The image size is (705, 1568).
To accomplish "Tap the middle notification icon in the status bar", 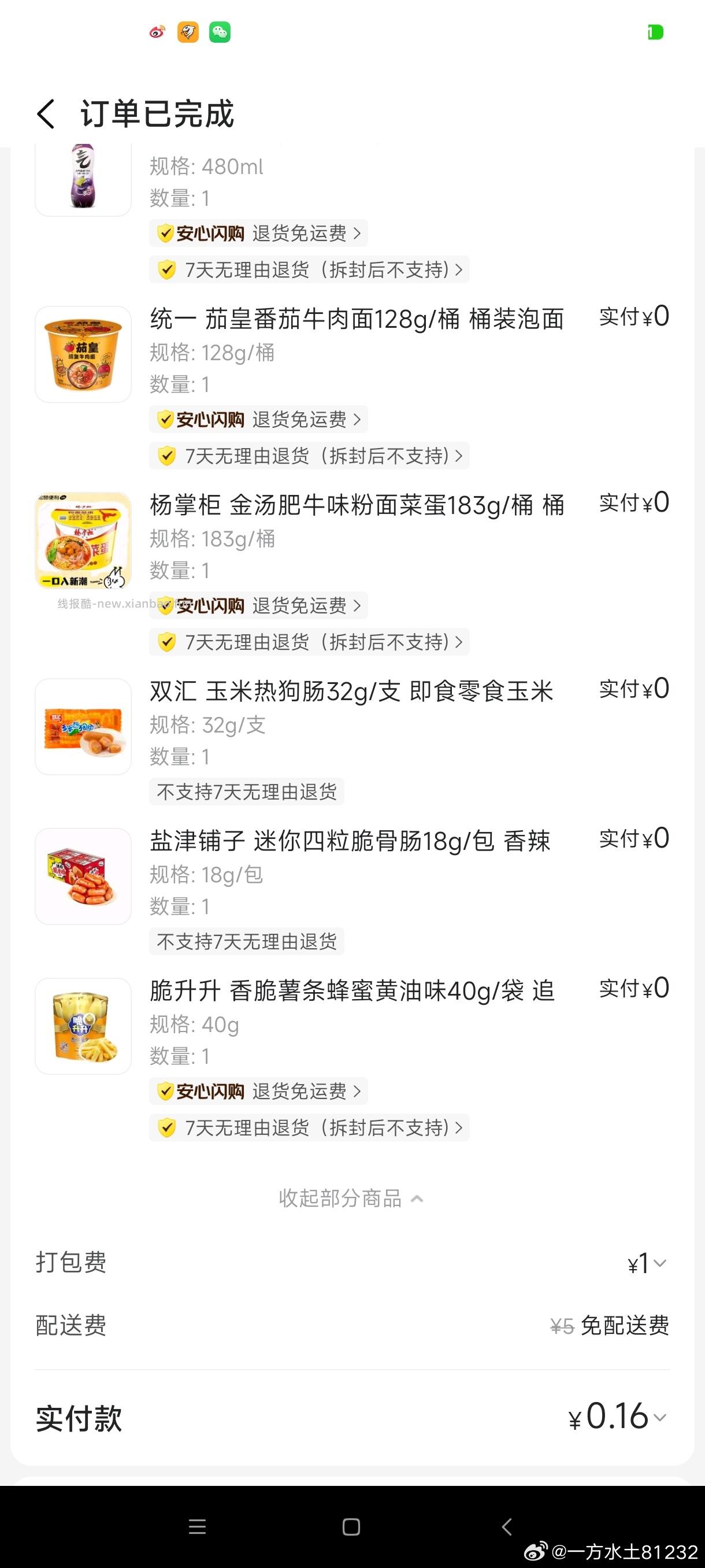I will click(187, 32).
